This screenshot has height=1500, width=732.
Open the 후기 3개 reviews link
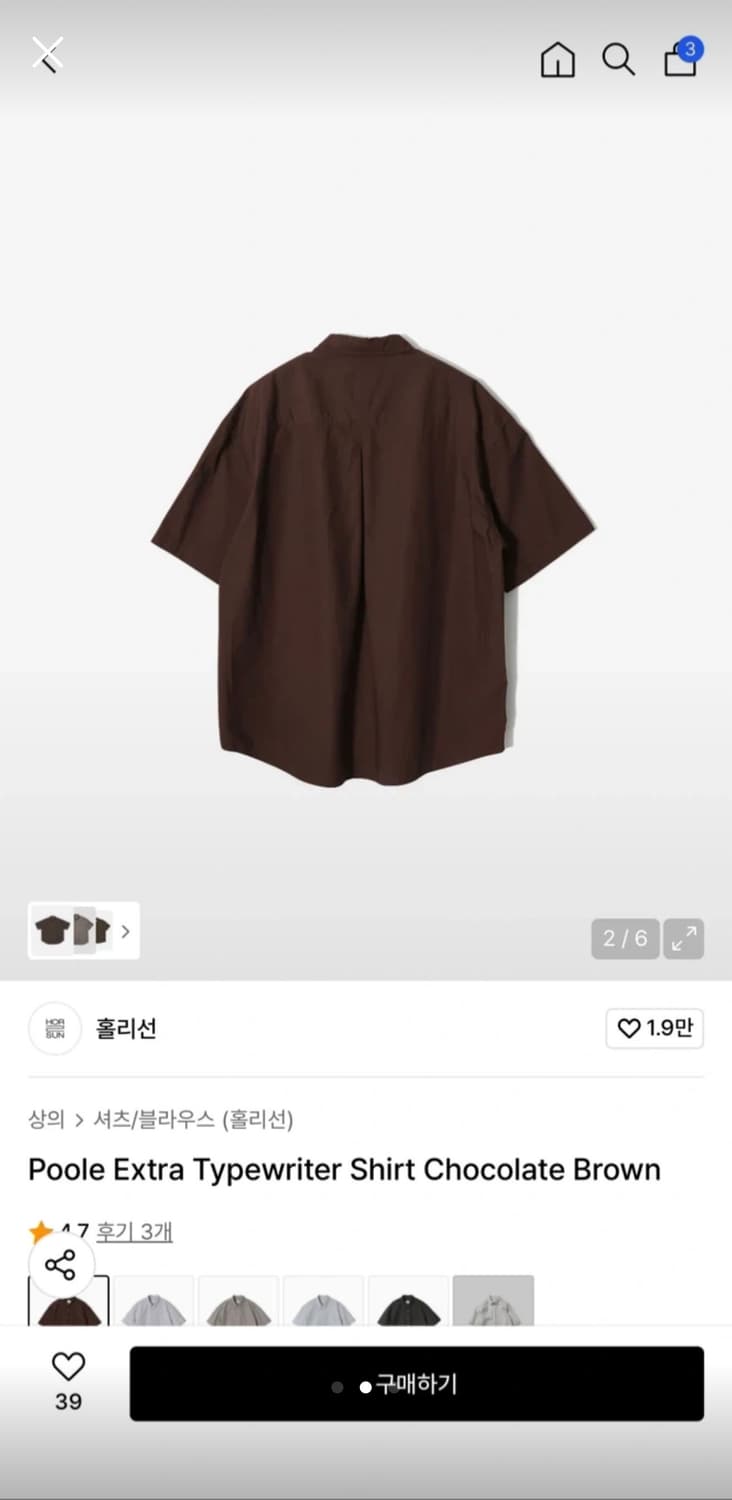135,1232
